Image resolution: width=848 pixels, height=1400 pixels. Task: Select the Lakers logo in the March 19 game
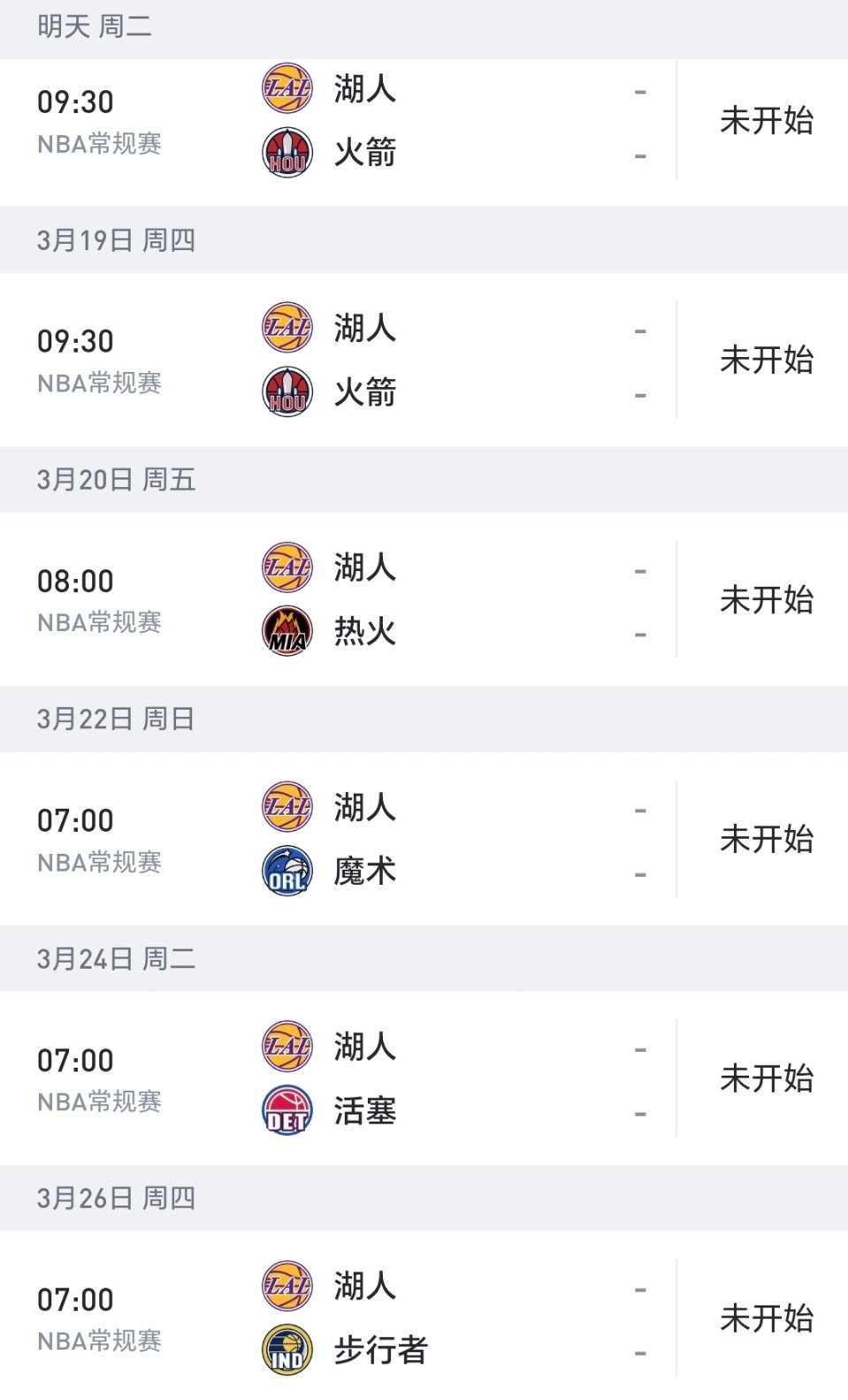coord(285,327)
